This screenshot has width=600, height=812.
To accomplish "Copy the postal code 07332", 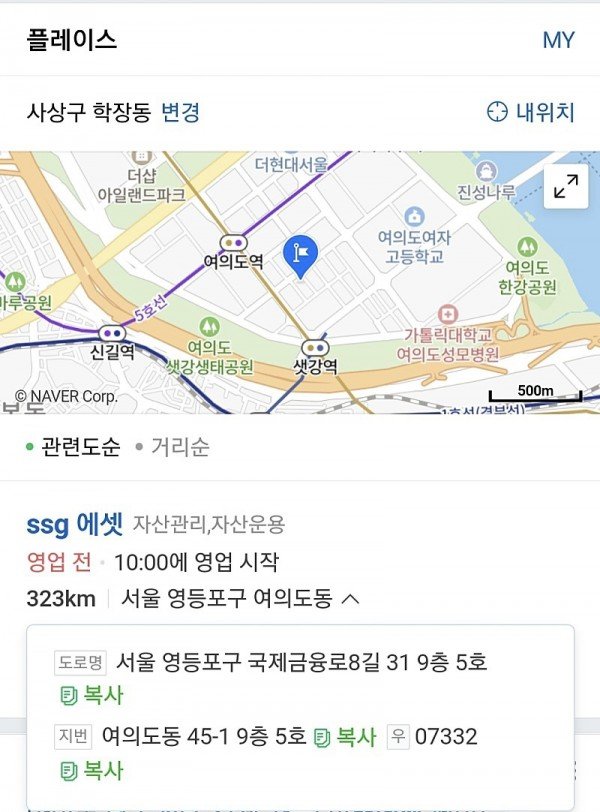I will click(x=92, y=771).
